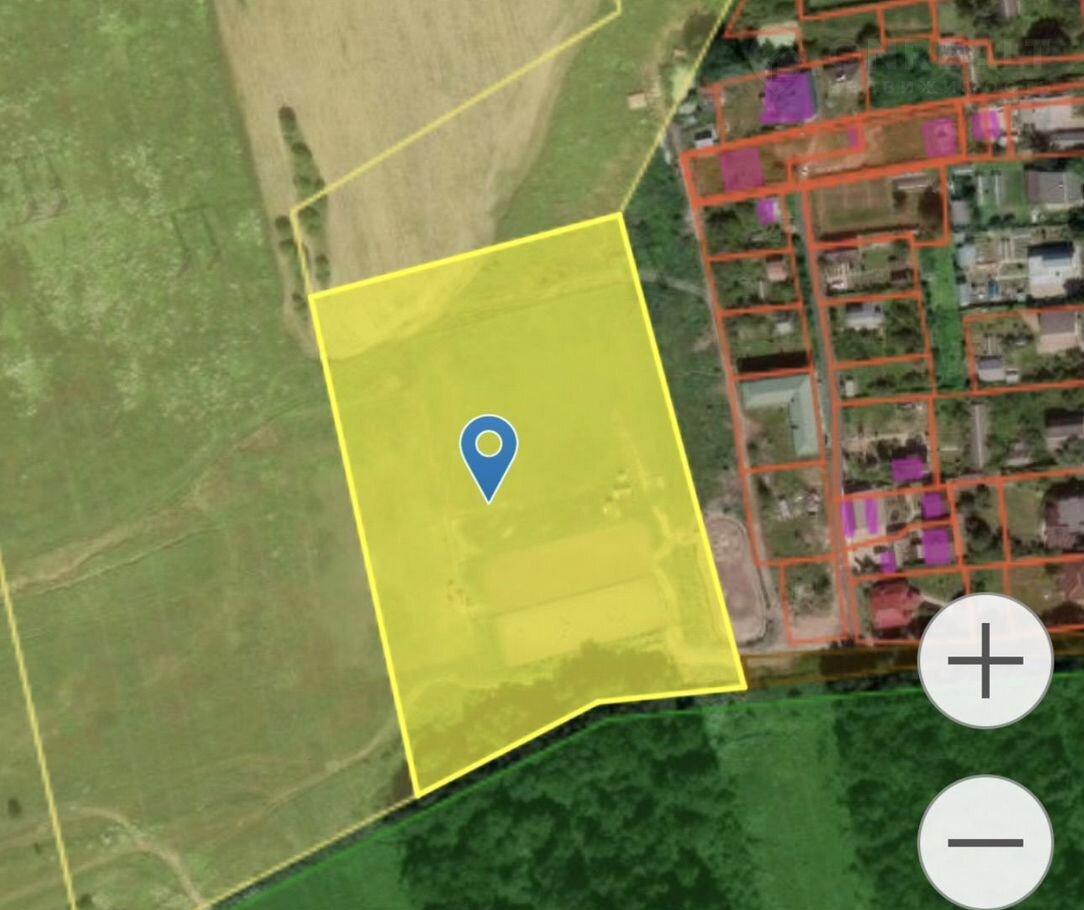Zoom out of the map

coord(985,842)
